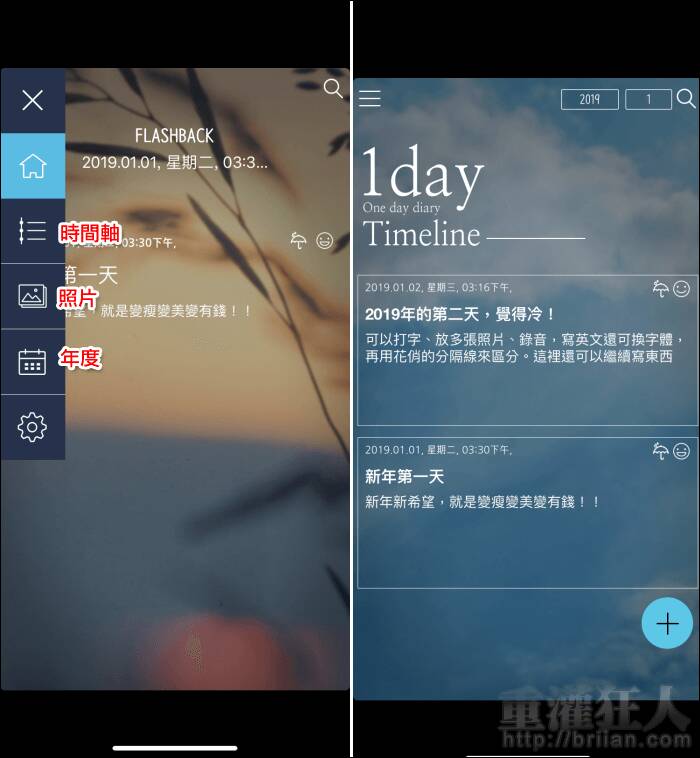Close the side drawer menu

point(33,100)
